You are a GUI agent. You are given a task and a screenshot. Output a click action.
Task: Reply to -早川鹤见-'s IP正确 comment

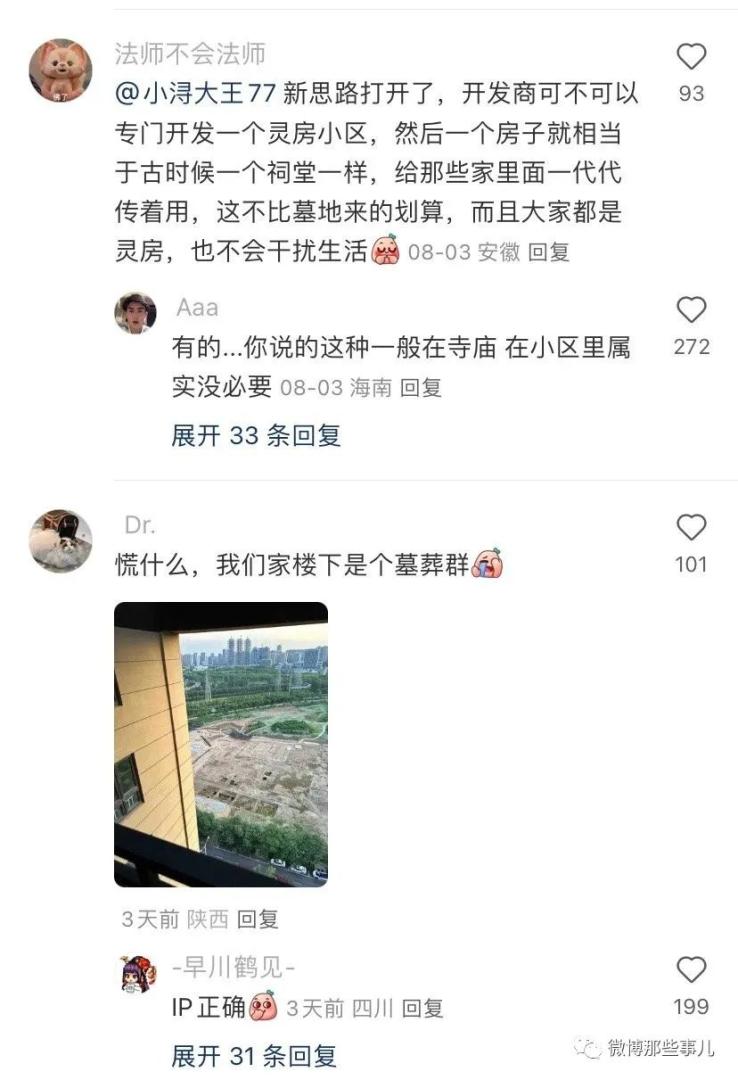(422, 1008)
